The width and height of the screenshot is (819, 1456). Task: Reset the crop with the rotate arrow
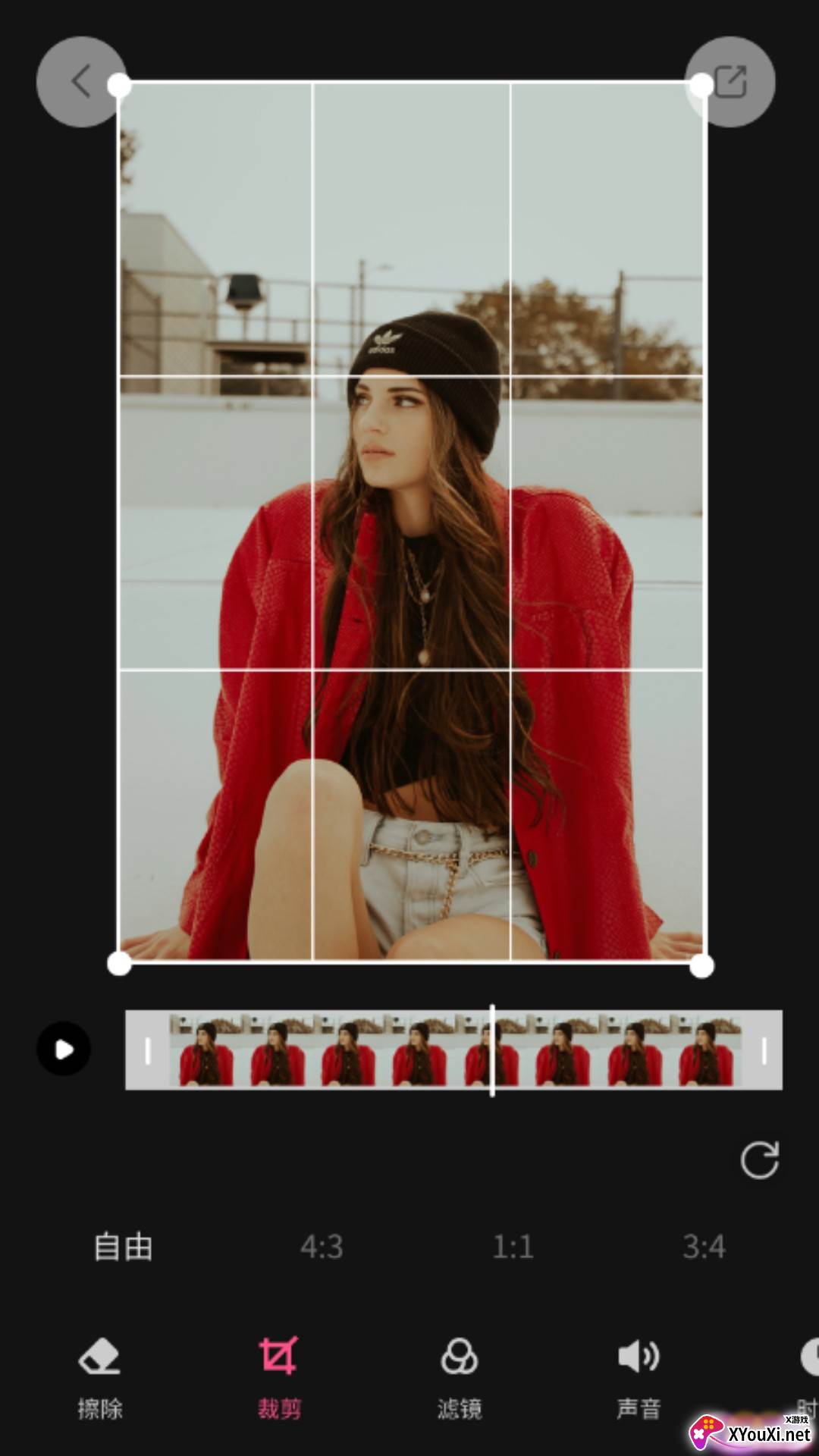(x=759, y=1159)
